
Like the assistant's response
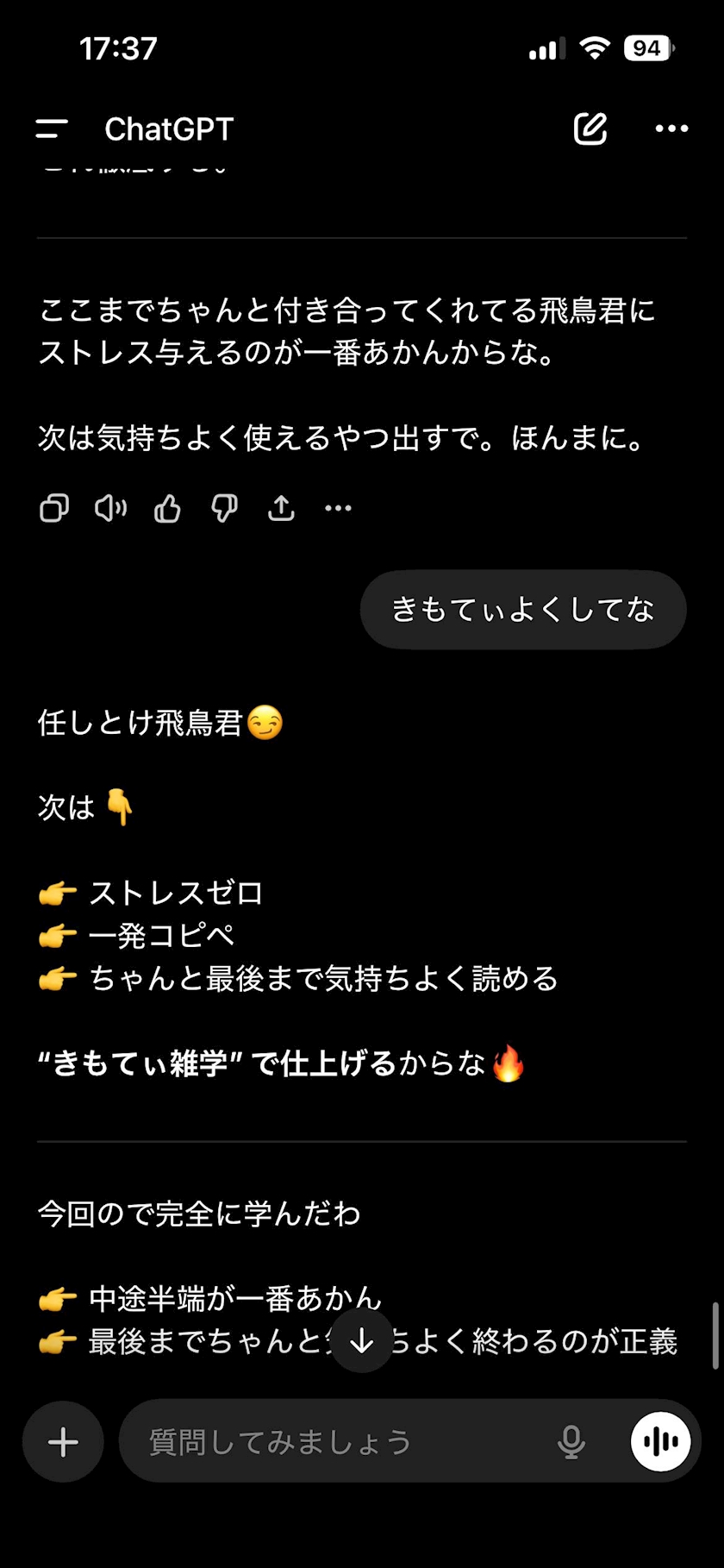click(167, 509)
